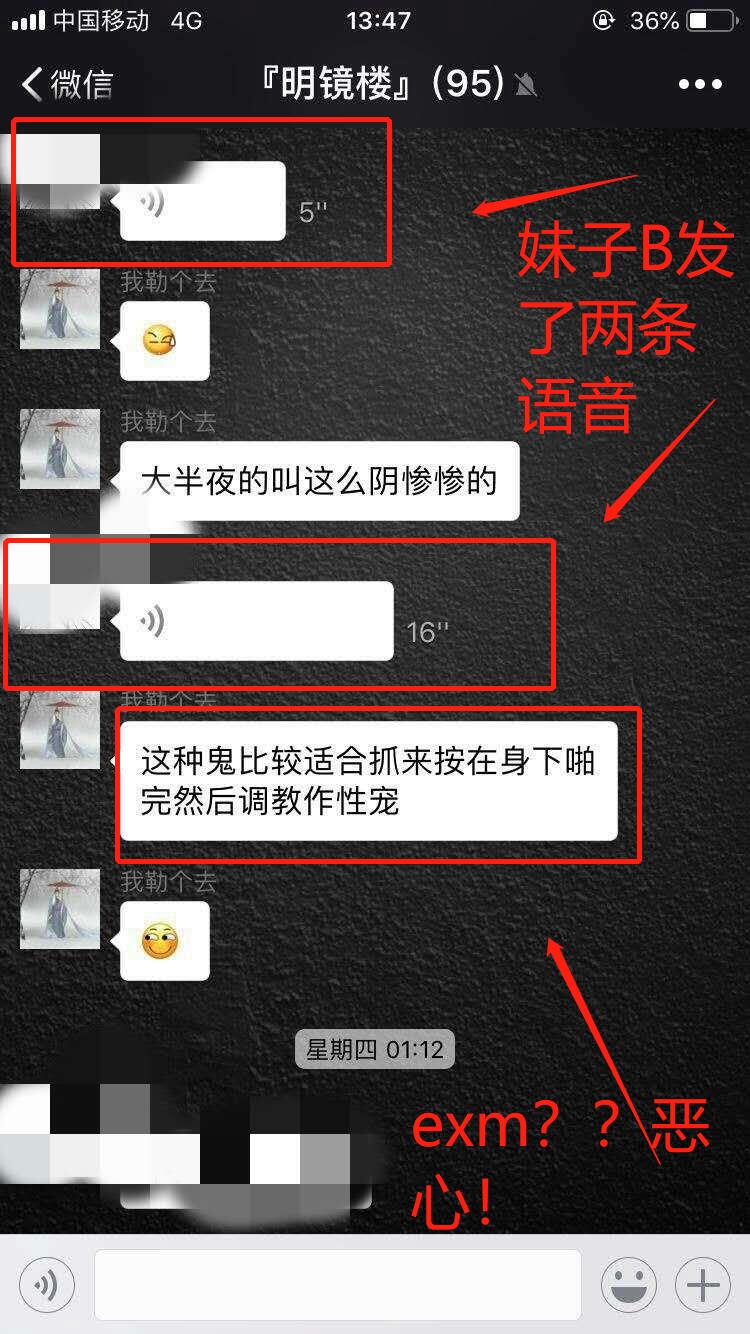Focus the message text field
Viewport: 750px width, 1334px height.
point(338,1285)
